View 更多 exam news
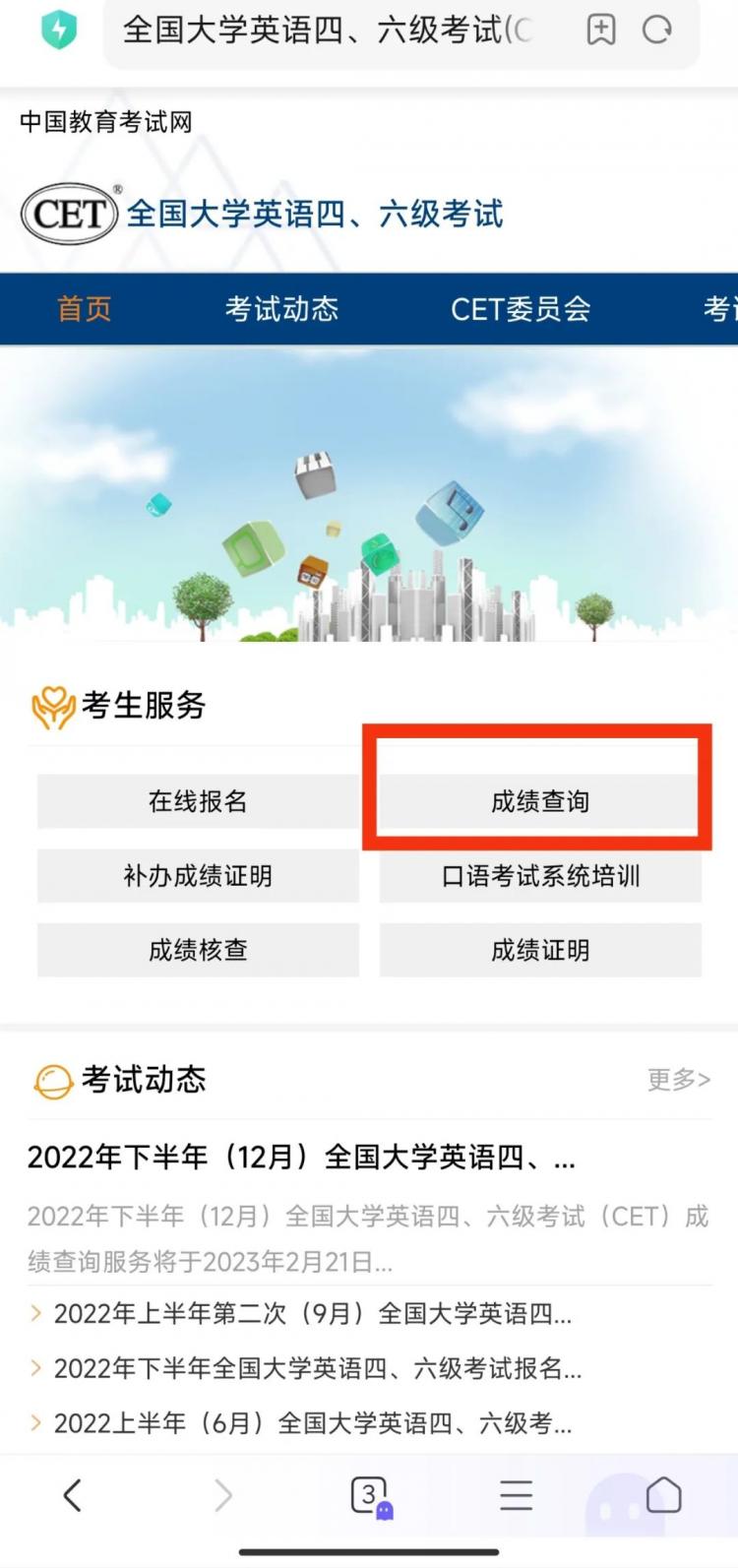This screenshot has height=1568, width=738. pos(678,1080)
